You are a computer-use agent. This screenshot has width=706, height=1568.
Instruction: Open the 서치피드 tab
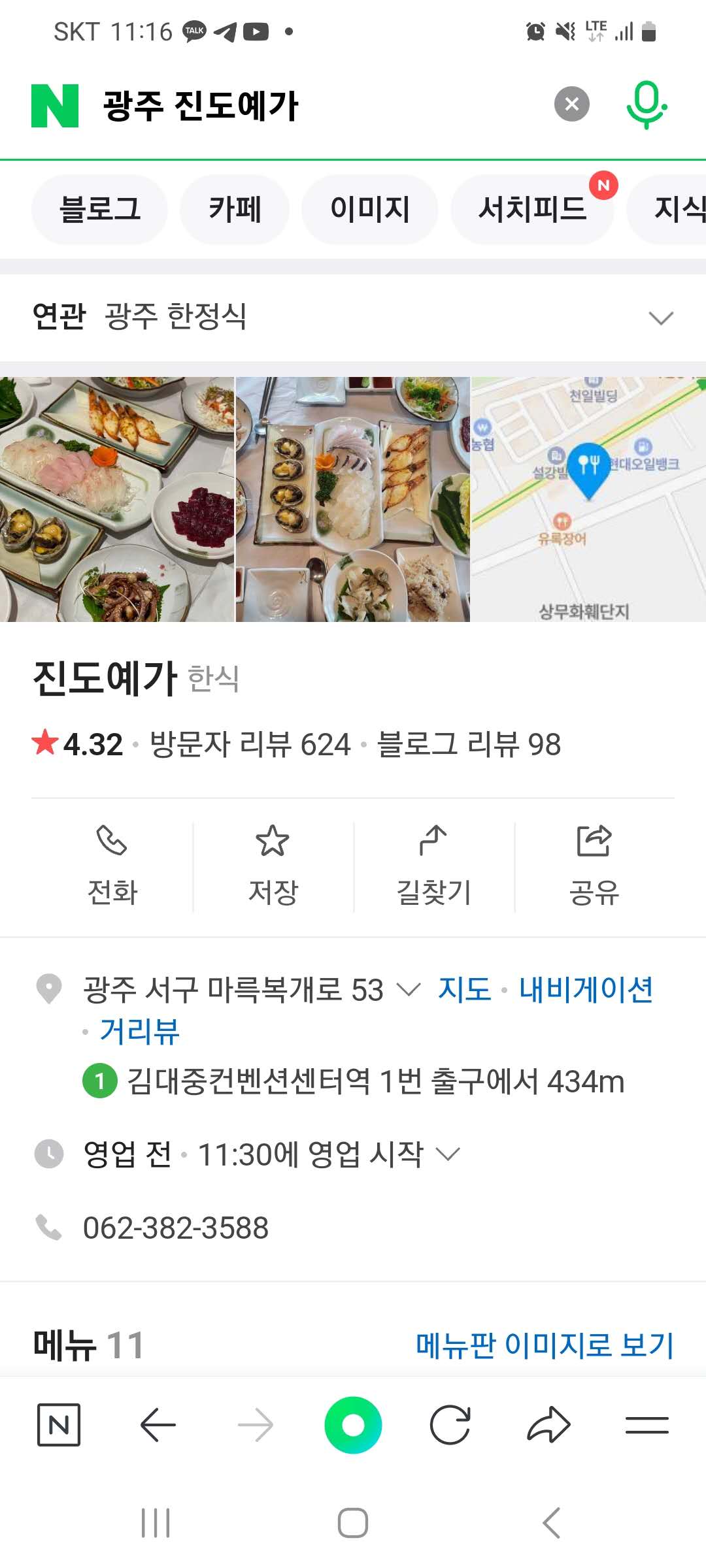532,210
